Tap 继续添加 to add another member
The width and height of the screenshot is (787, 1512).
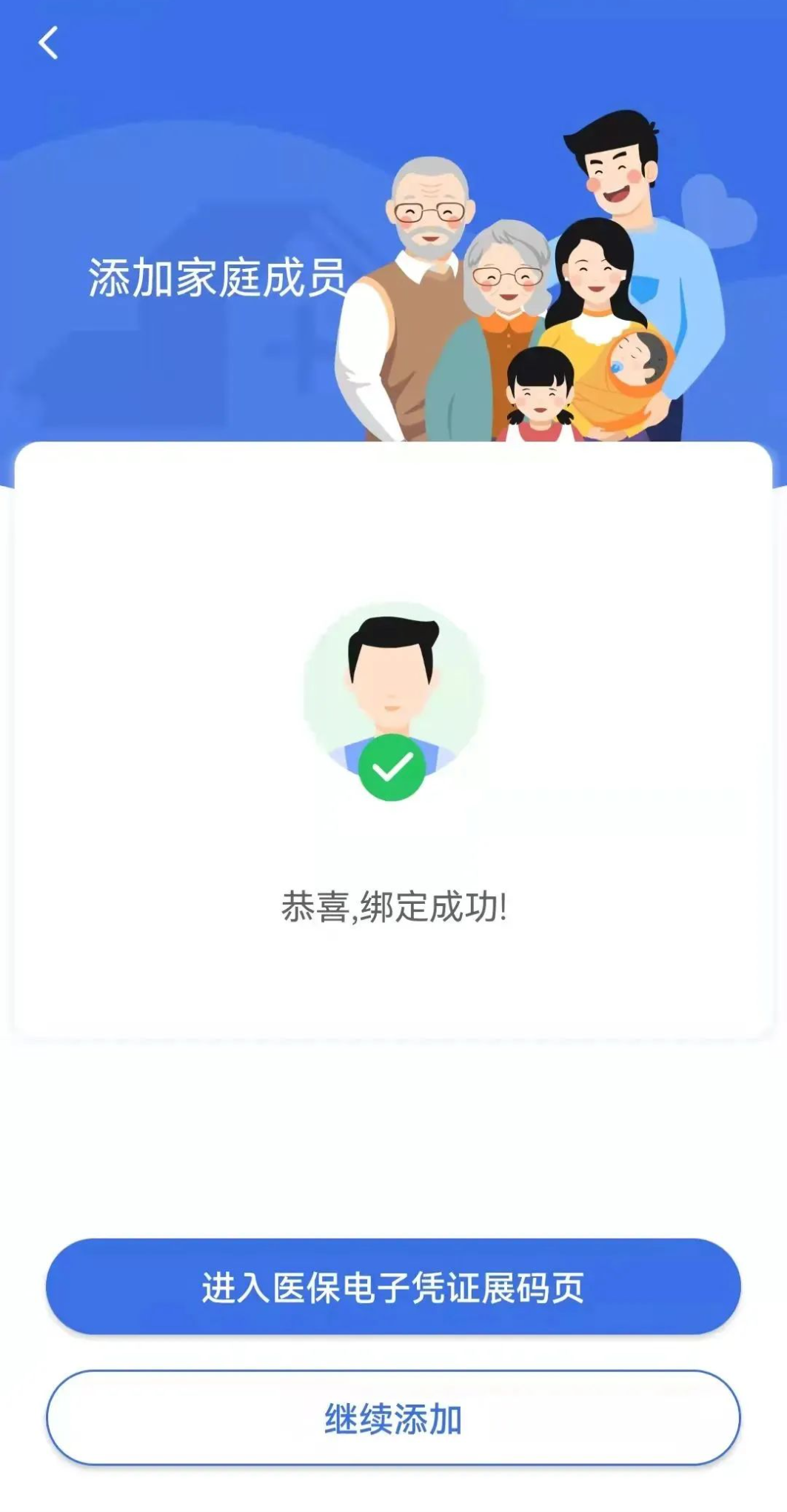pyautogui.click(x=393, y=1418)
